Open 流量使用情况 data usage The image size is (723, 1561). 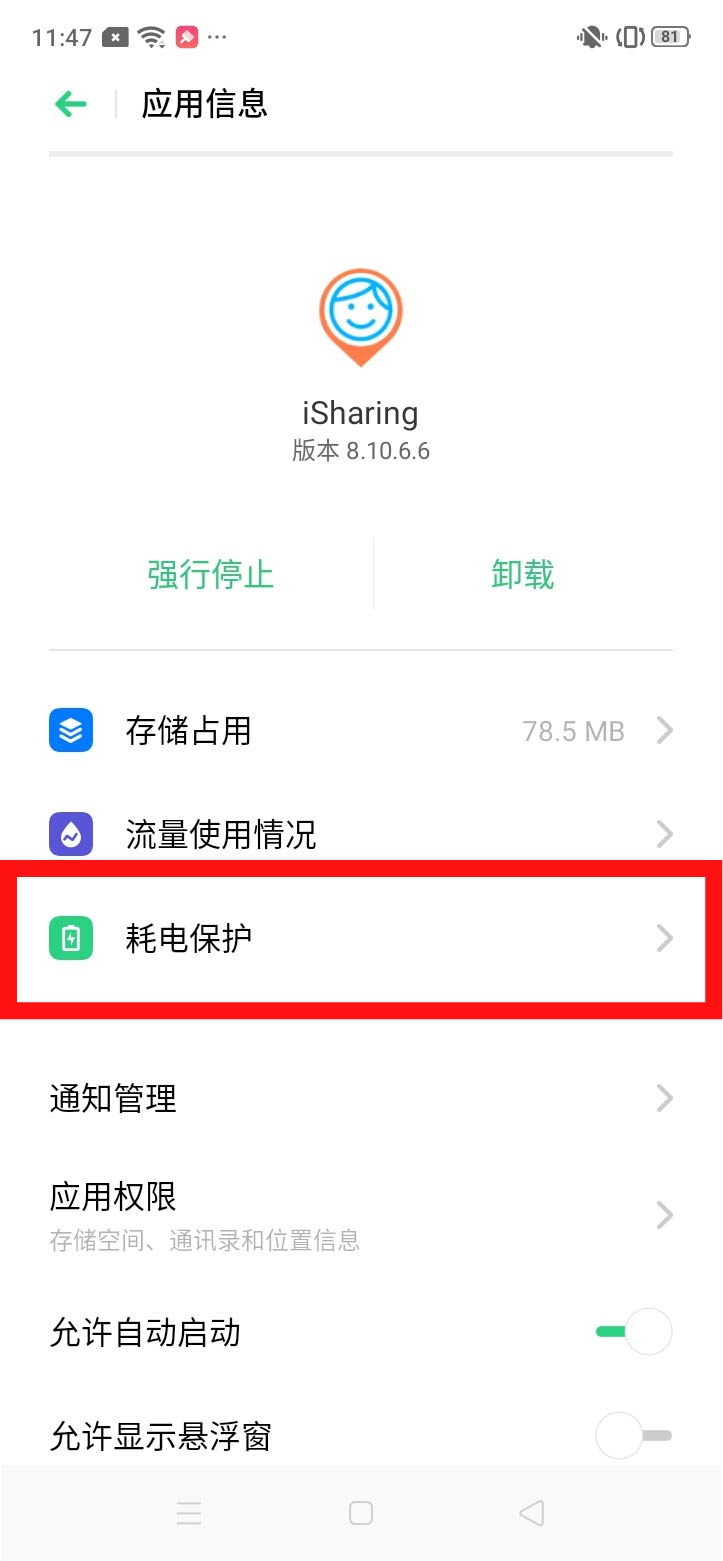360,833
